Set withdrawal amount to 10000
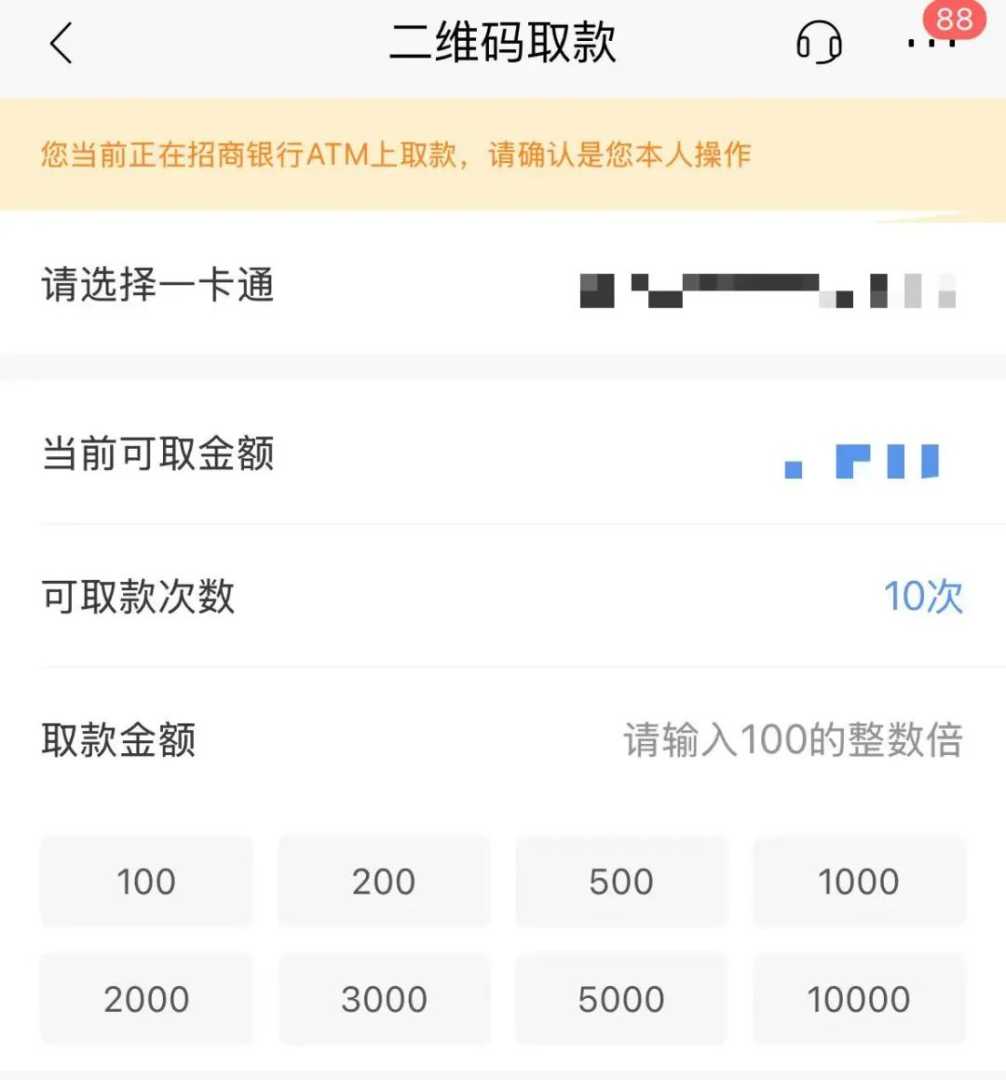This screenshot has height=1080, width=1006. point(859,999)
